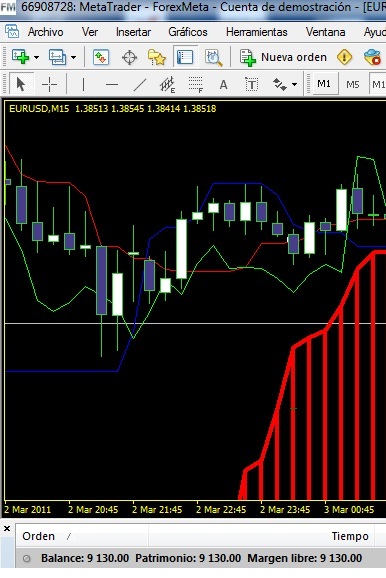Open the Ventana menu
This screenshot has height=578, width=386.
(x=325, y=32)
